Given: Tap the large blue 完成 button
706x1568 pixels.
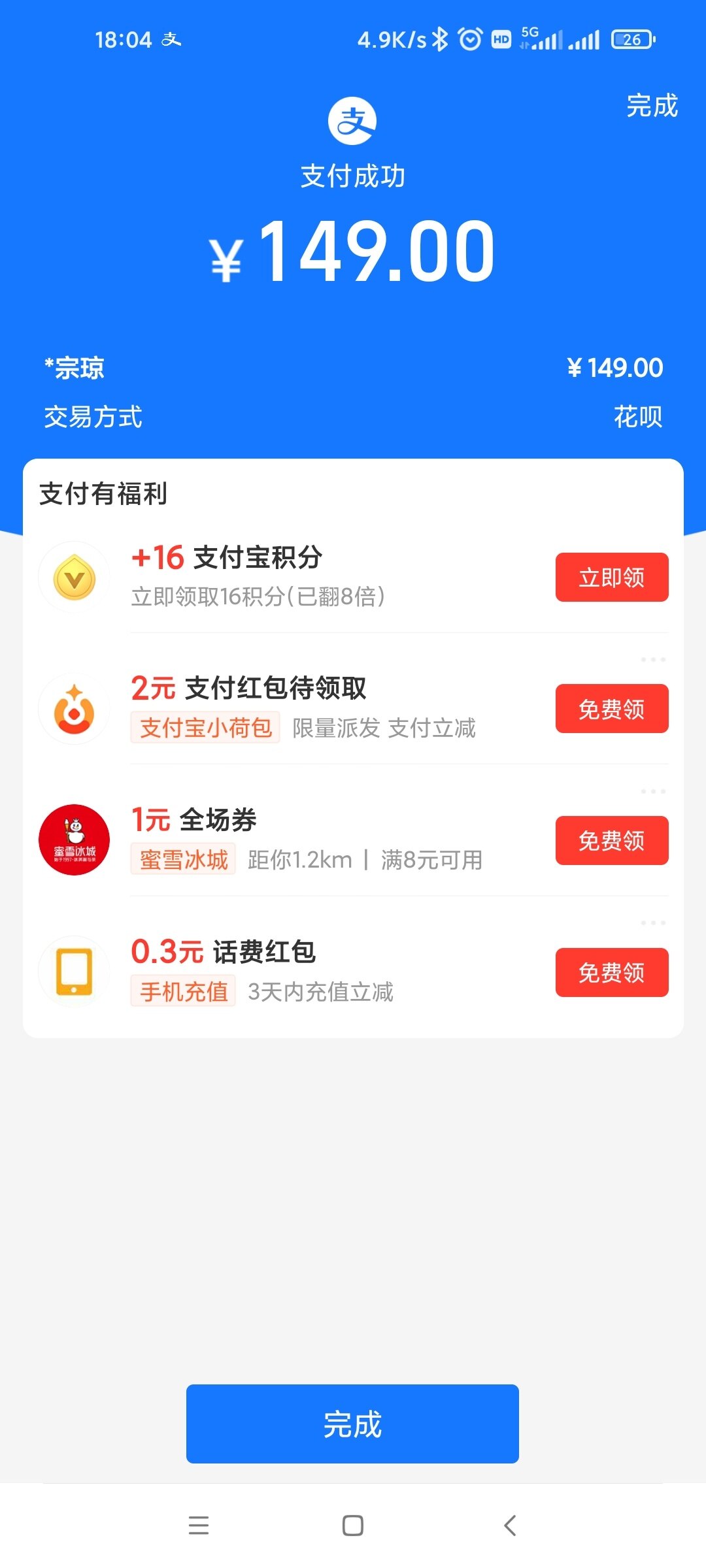Looking at the screenshot, I should 352,1424.
